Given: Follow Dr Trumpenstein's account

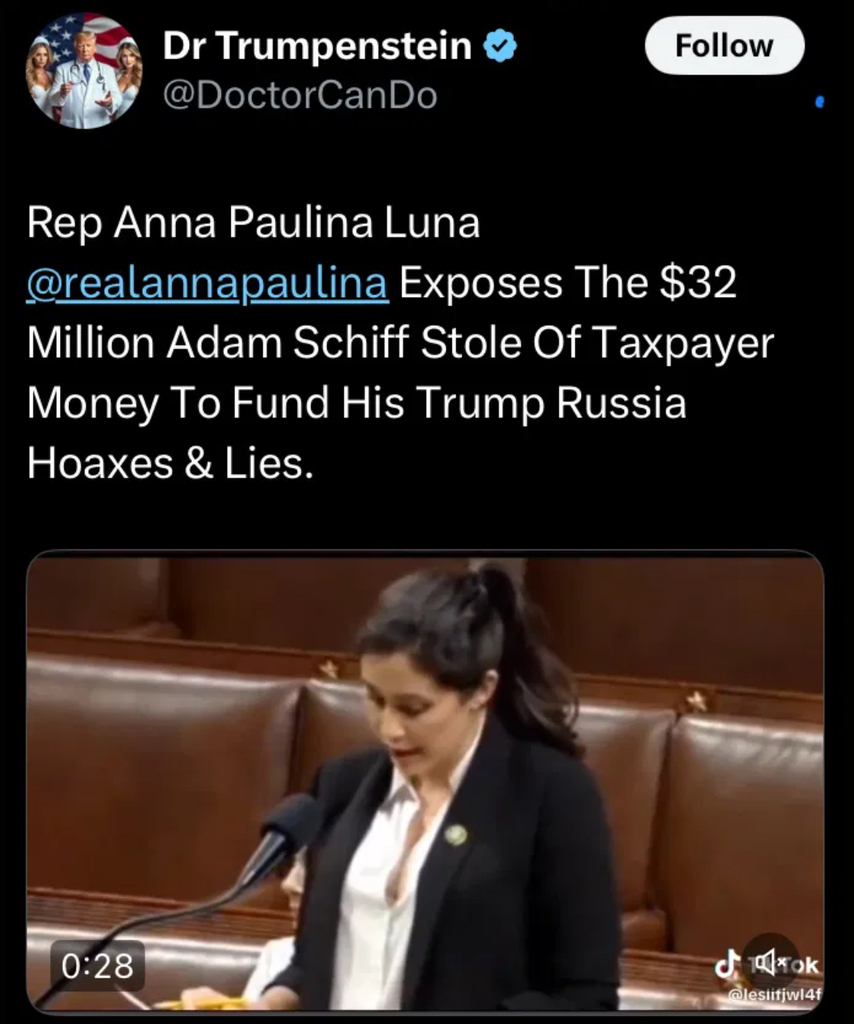Looking at the screenshot, I should (x=724, y=46).
